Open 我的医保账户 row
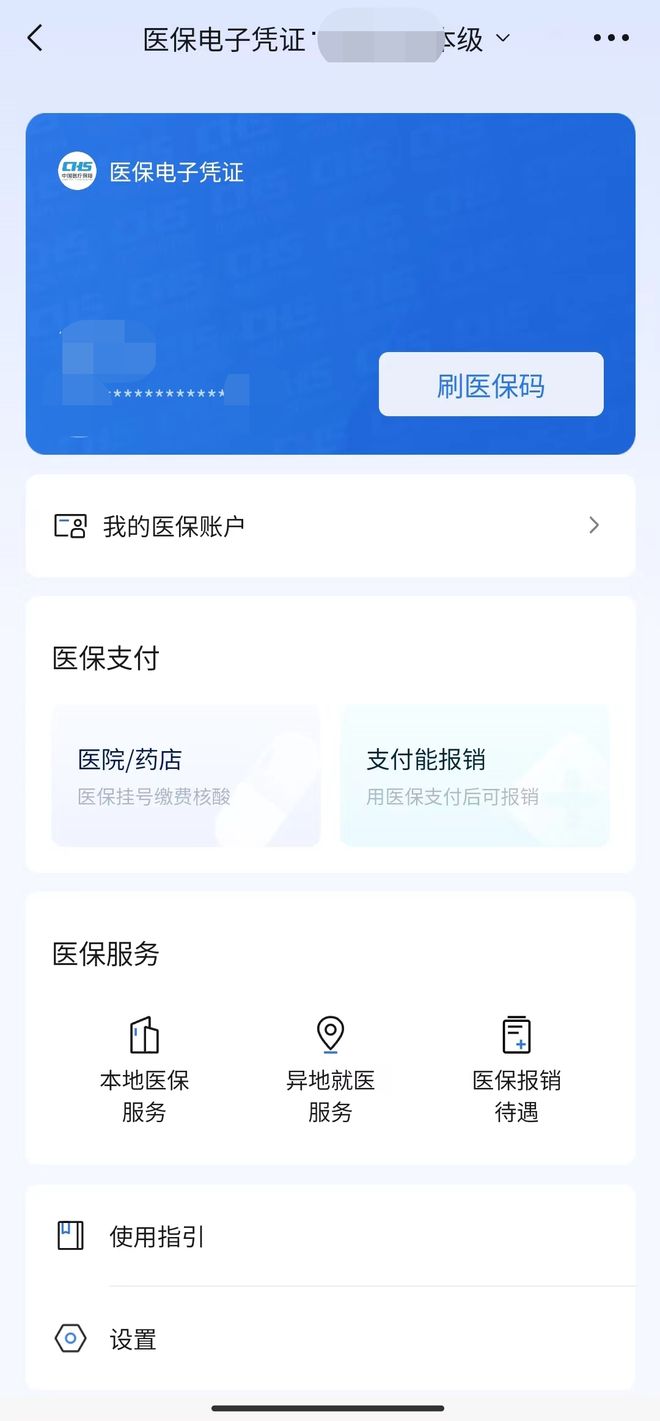The height and width of the screenshot is (1421, 660). point(330,526)
